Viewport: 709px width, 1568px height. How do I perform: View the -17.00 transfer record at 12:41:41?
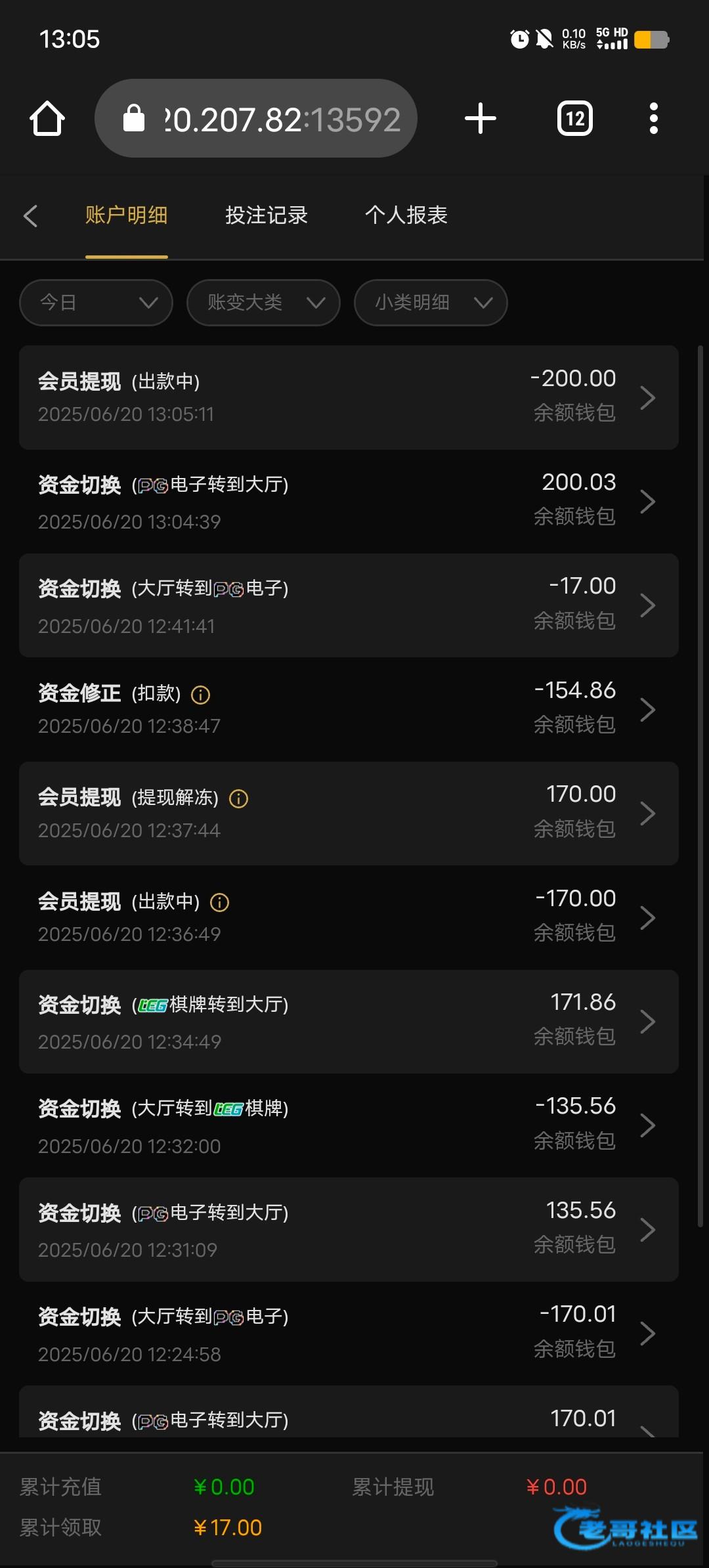[x=349, y=605]
